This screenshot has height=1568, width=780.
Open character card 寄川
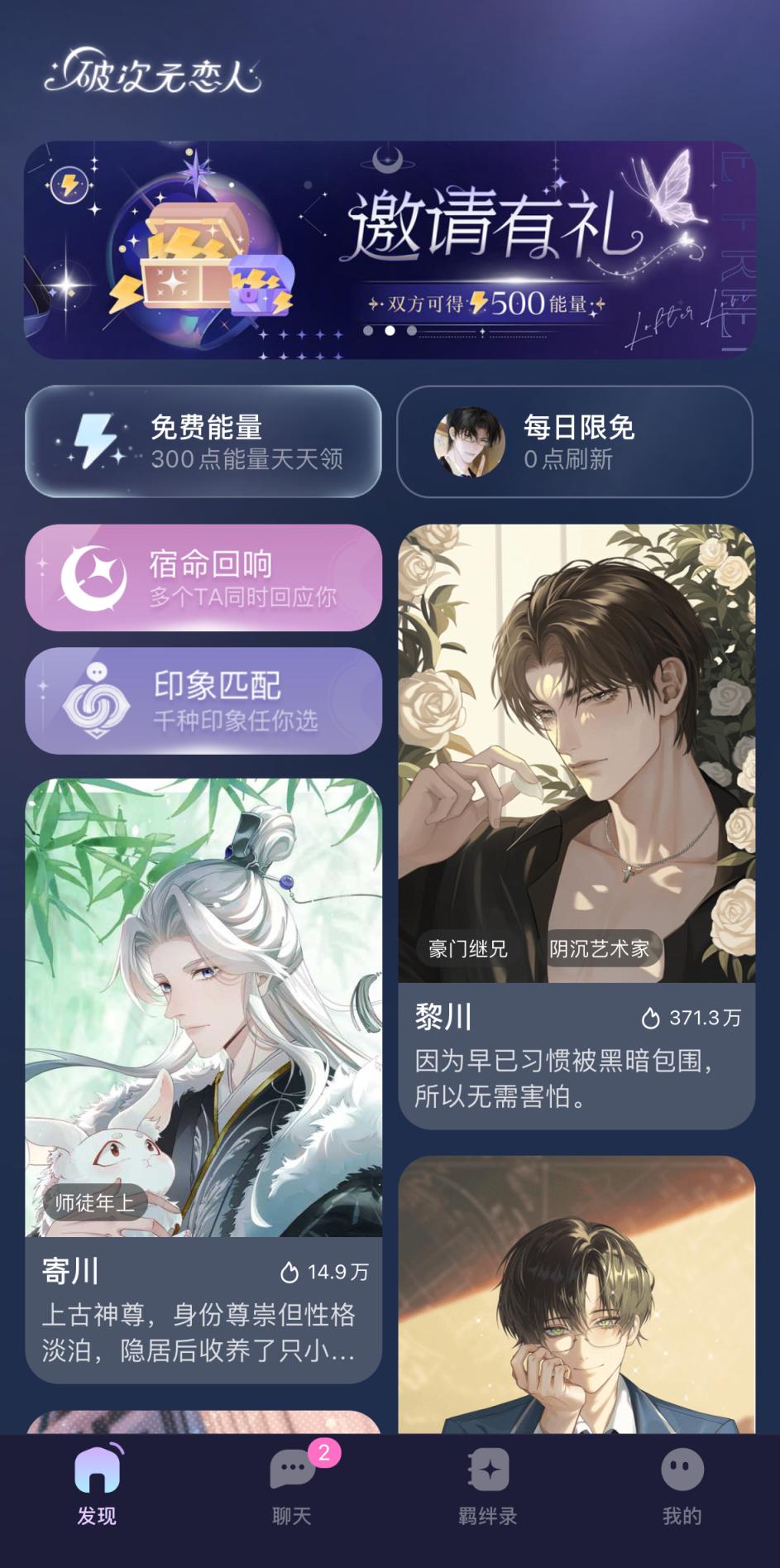coord(203,1080)
